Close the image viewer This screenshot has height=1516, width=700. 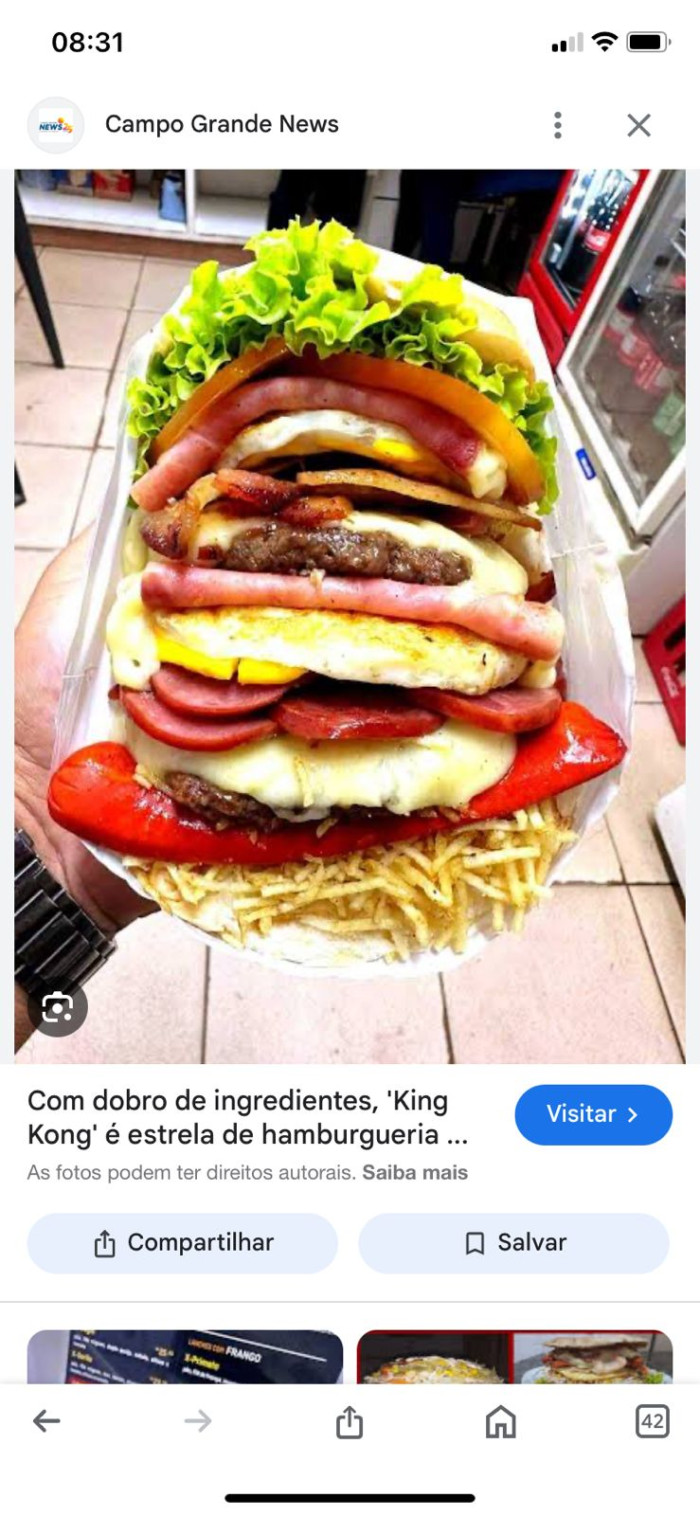[x=639, y=125]
